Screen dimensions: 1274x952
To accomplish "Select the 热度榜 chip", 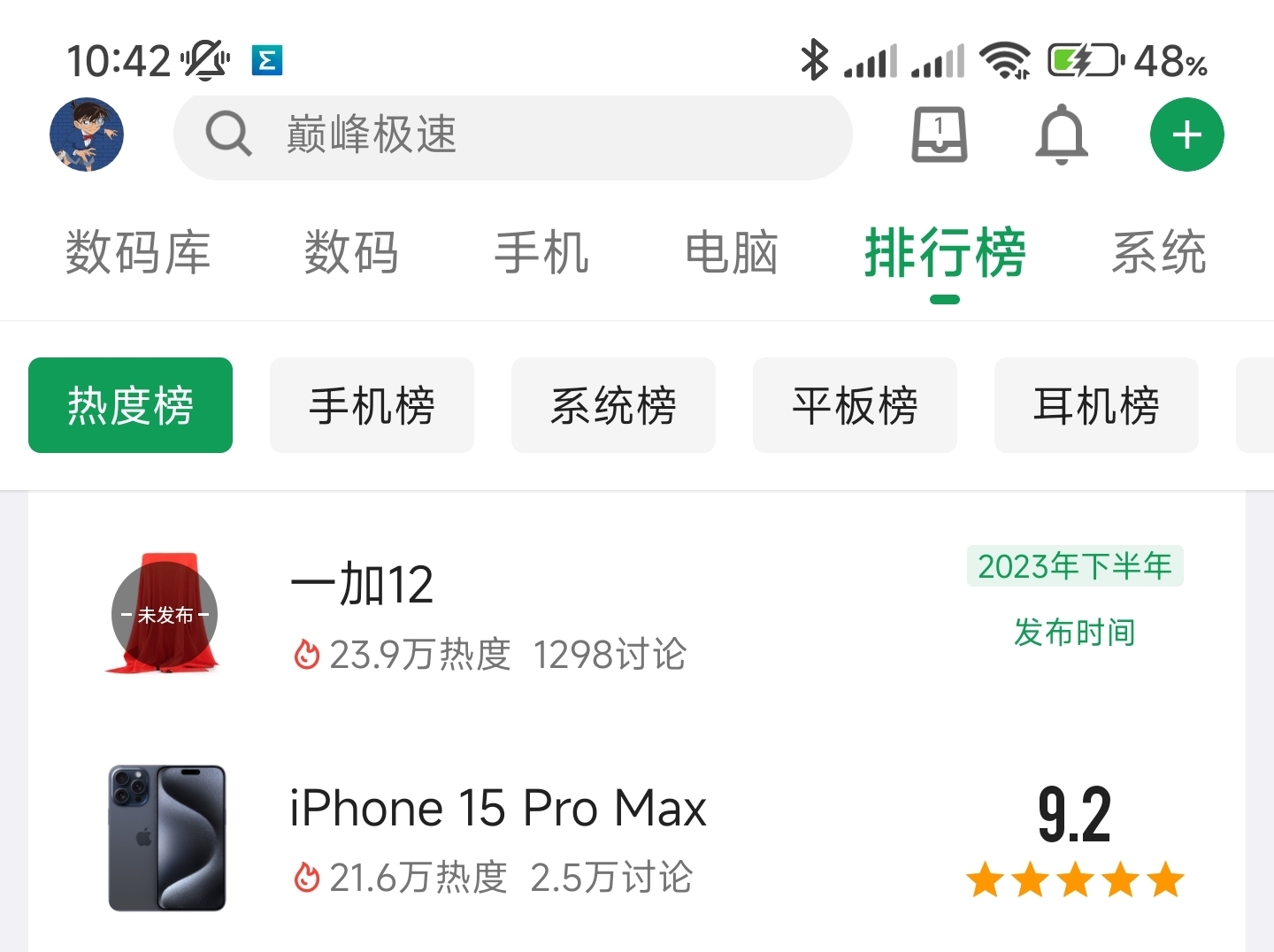I will pyautogui.click(x=131, y=406).
